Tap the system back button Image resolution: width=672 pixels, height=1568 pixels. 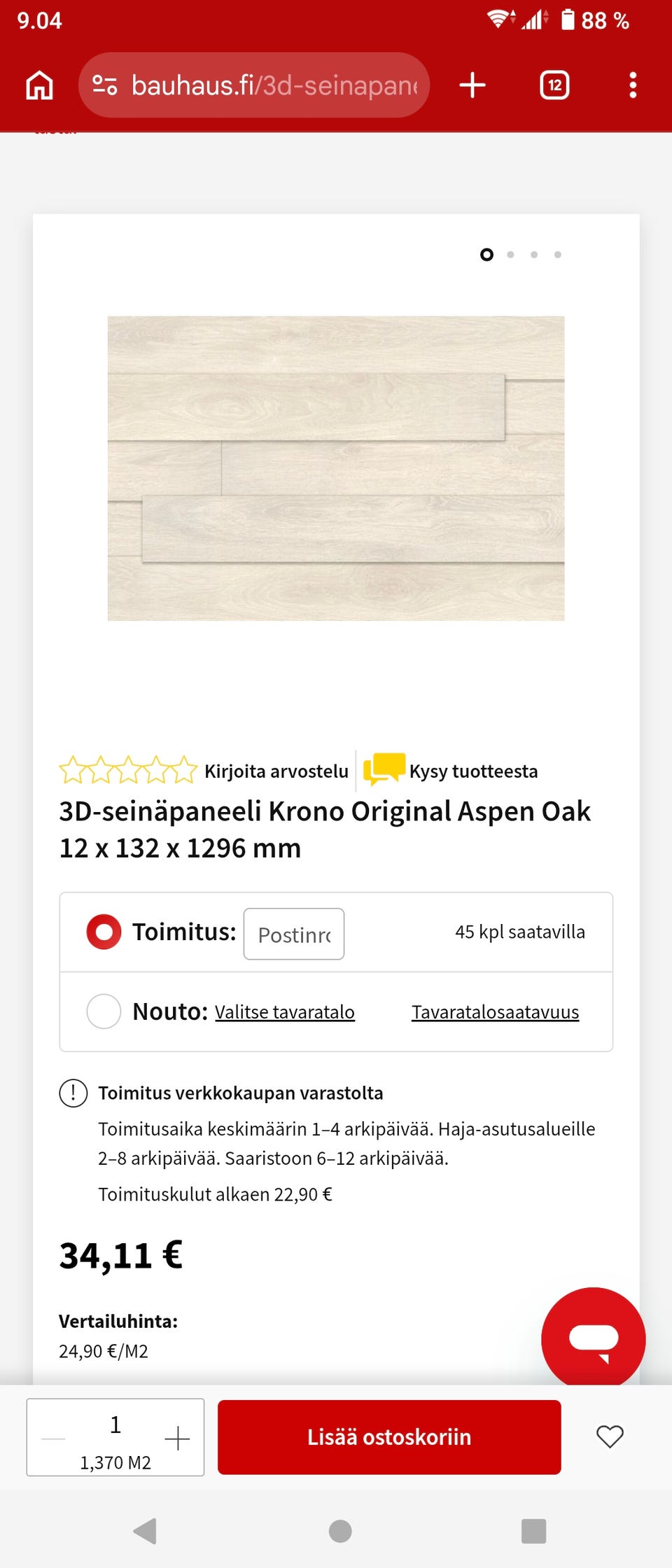point(145,1531)
